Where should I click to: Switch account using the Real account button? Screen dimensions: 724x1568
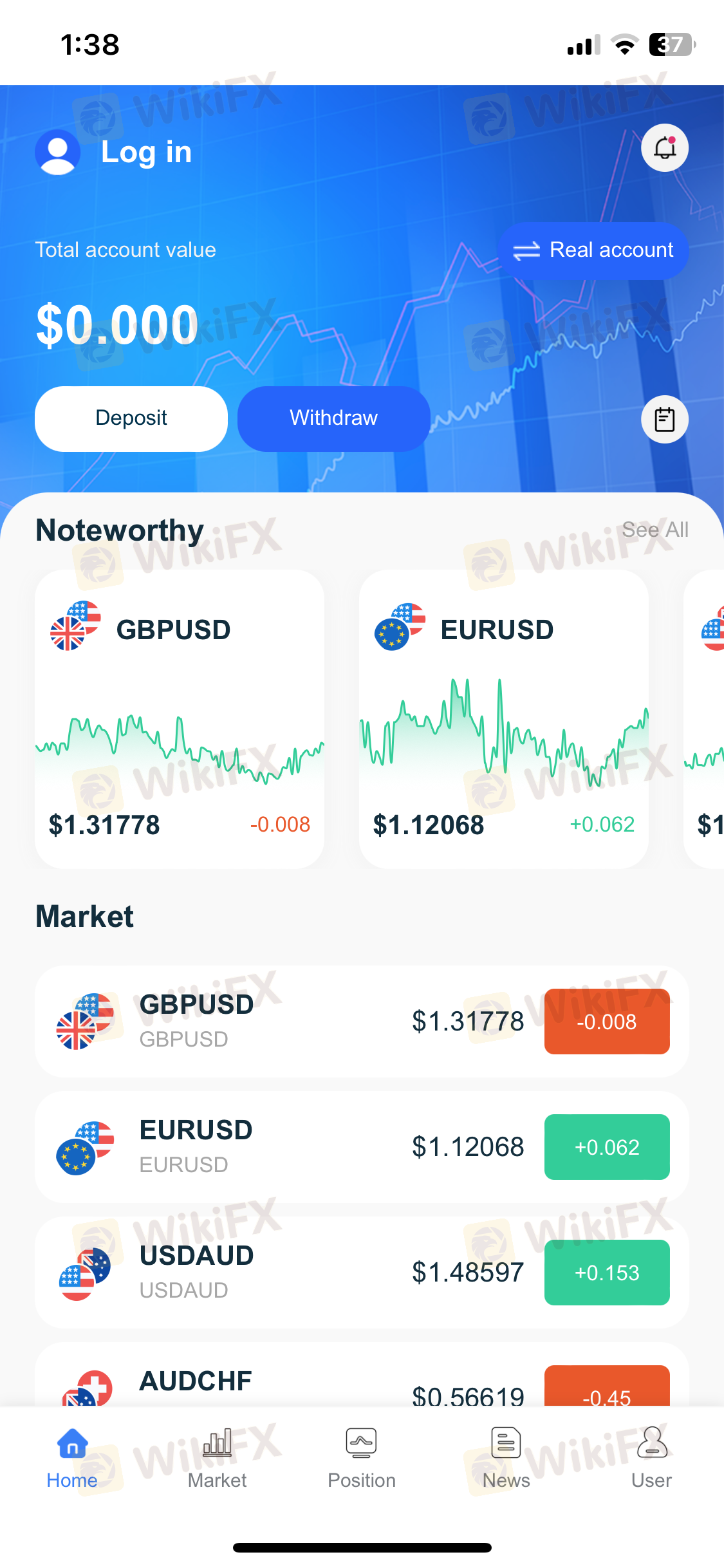pos(593,250)
